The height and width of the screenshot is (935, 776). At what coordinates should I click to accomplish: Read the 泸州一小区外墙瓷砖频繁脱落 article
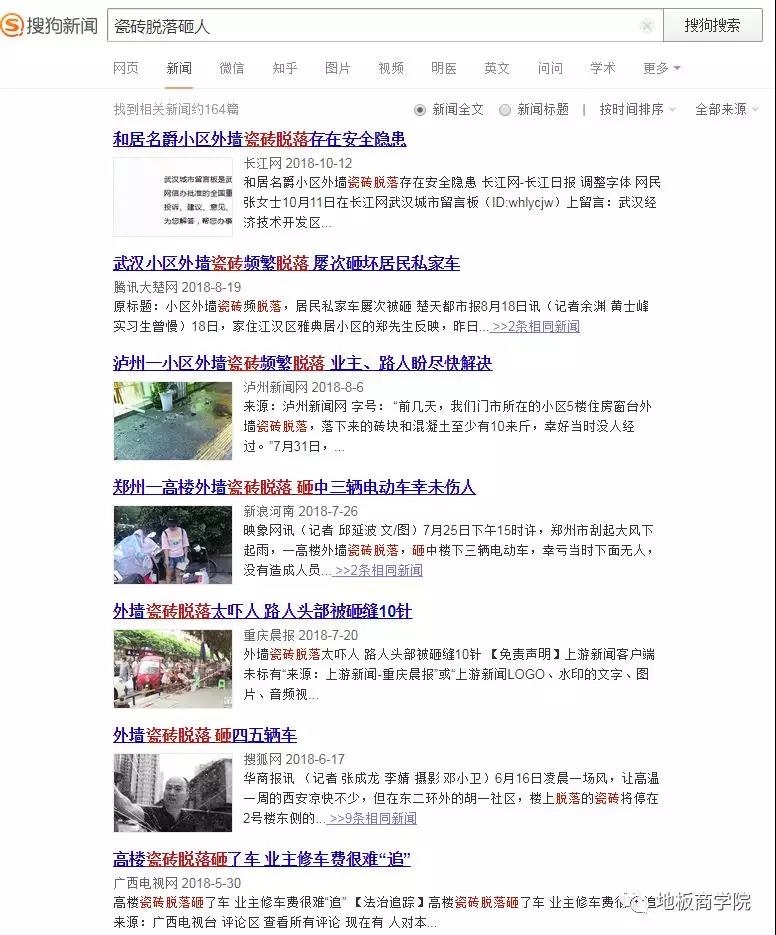click(302, 363)
